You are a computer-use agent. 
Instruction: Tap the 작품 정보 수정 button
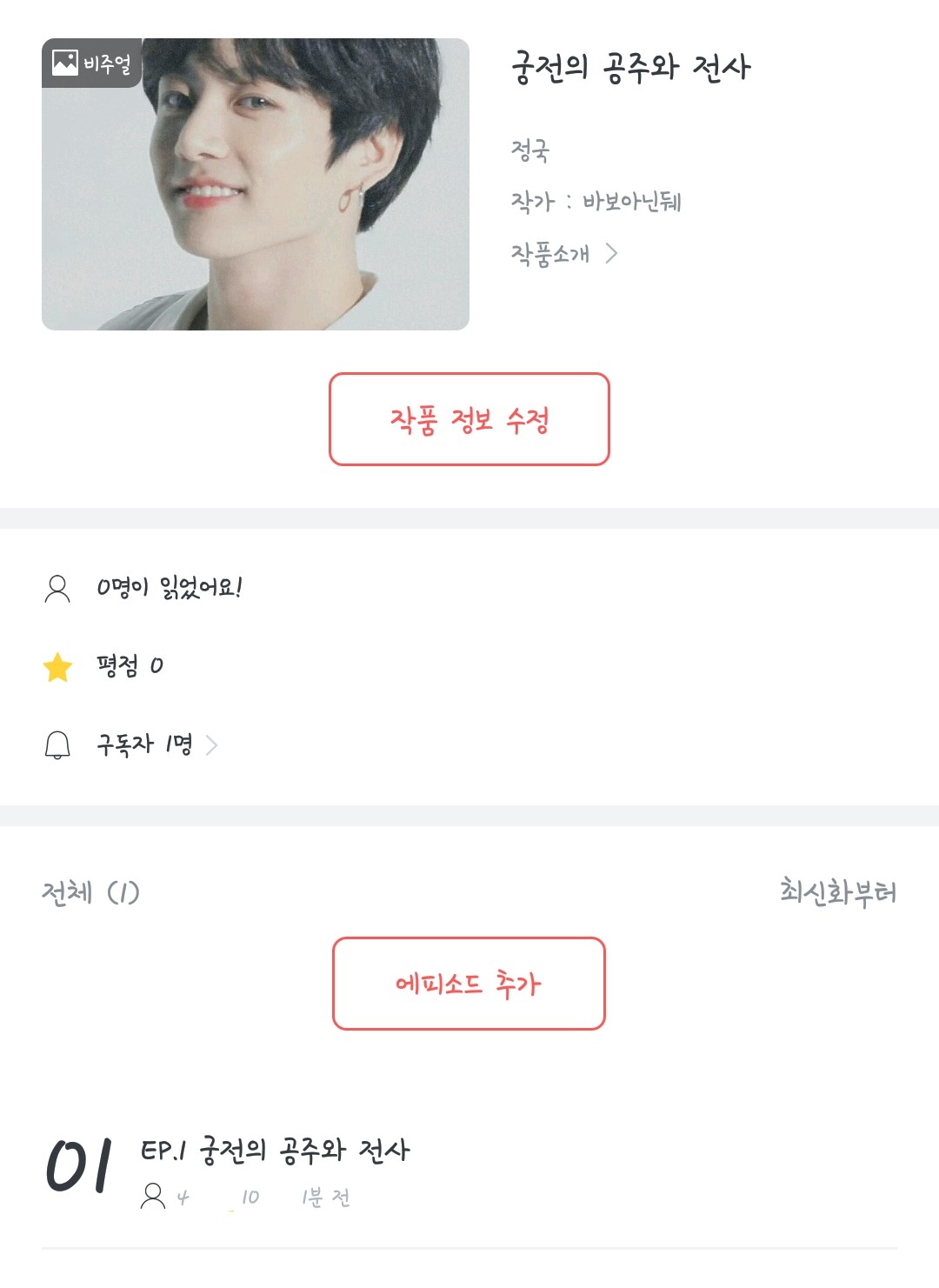(469, 419)
